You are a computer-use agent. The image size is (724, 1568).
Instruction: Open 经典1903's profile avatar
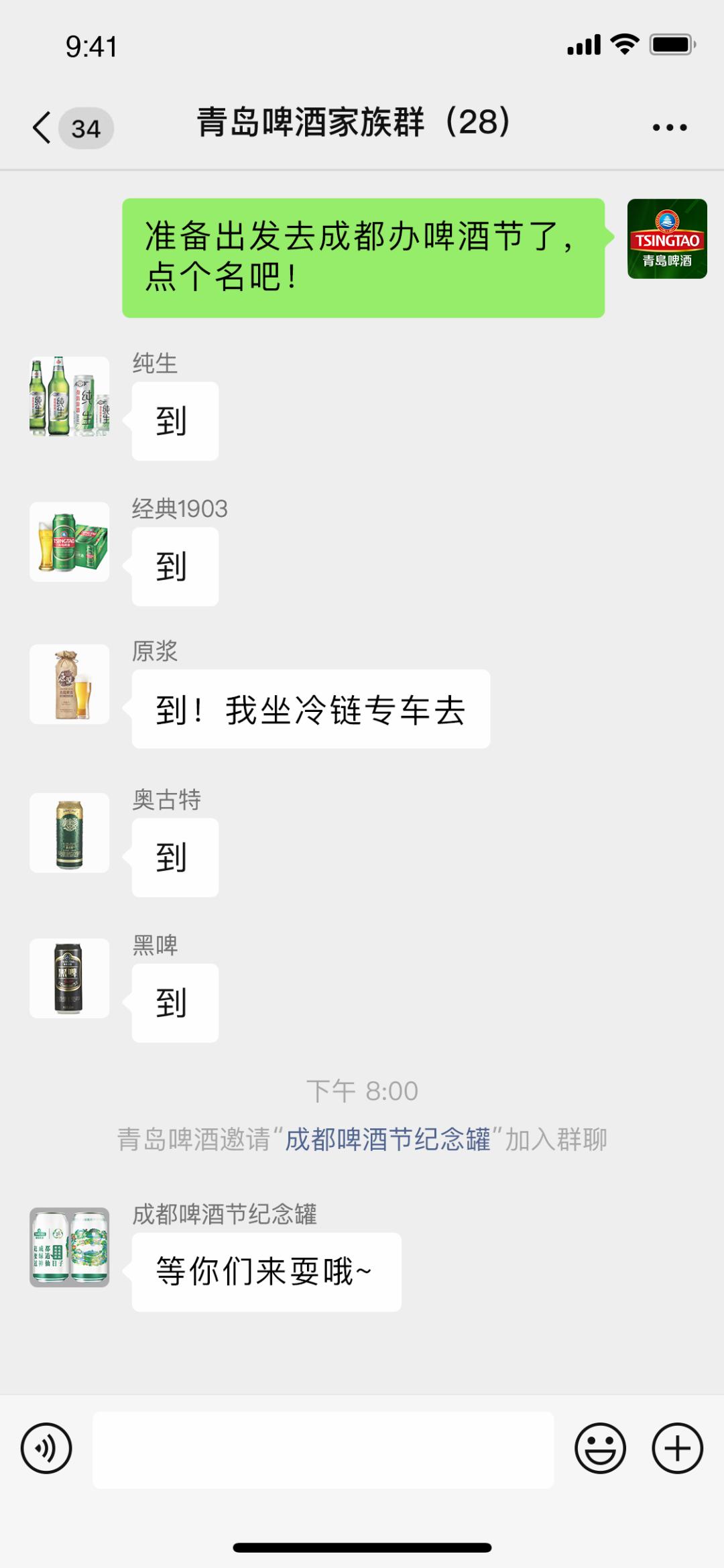pos(69,542)
